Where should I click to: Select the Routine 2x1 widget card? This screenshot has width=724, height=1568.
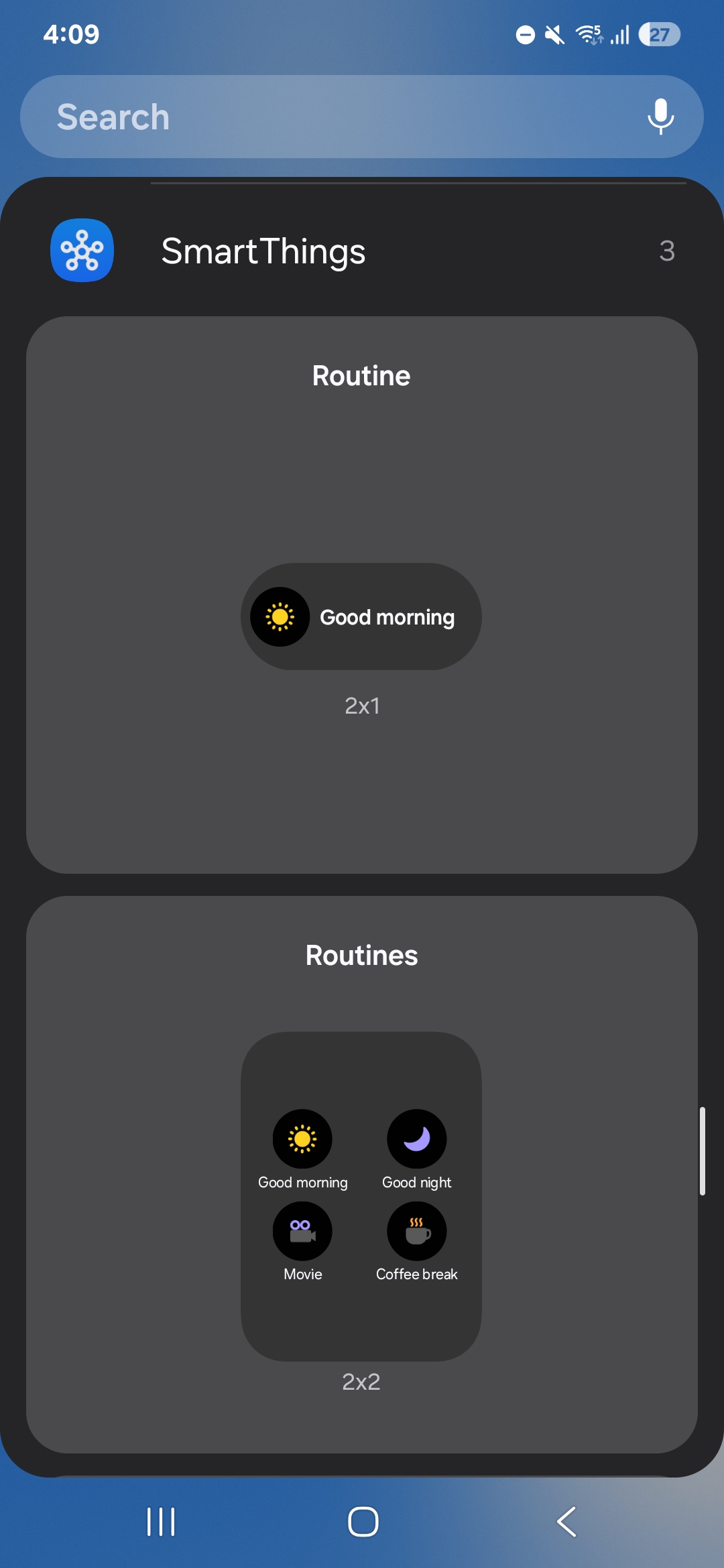click(362, 595)
